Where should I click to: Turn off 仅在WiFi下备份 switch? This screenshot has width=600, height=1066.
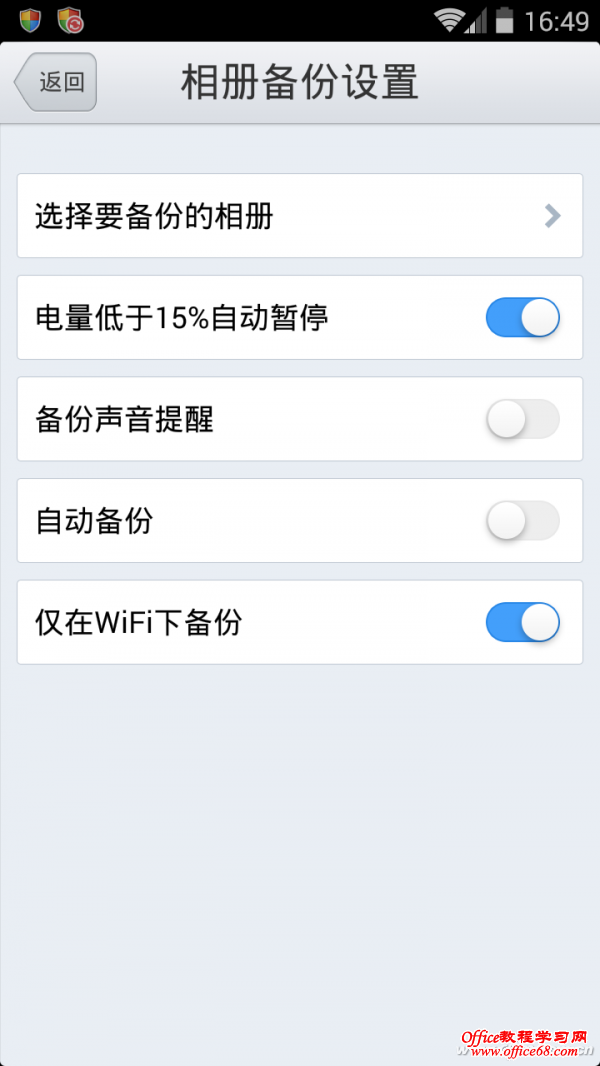(522, 623)
